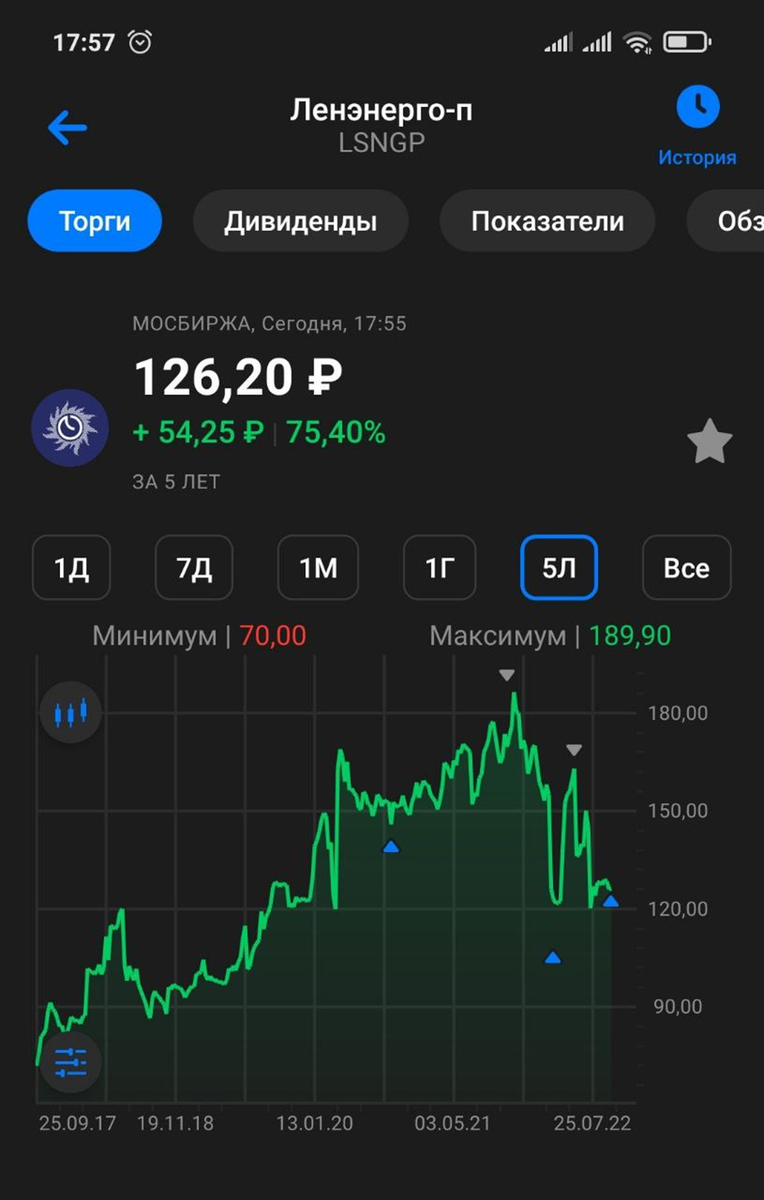Image resolution: width=764 pixels, height=1200 pixels.
Task: Switch chart range to 7Д
Action: point(194,568)
